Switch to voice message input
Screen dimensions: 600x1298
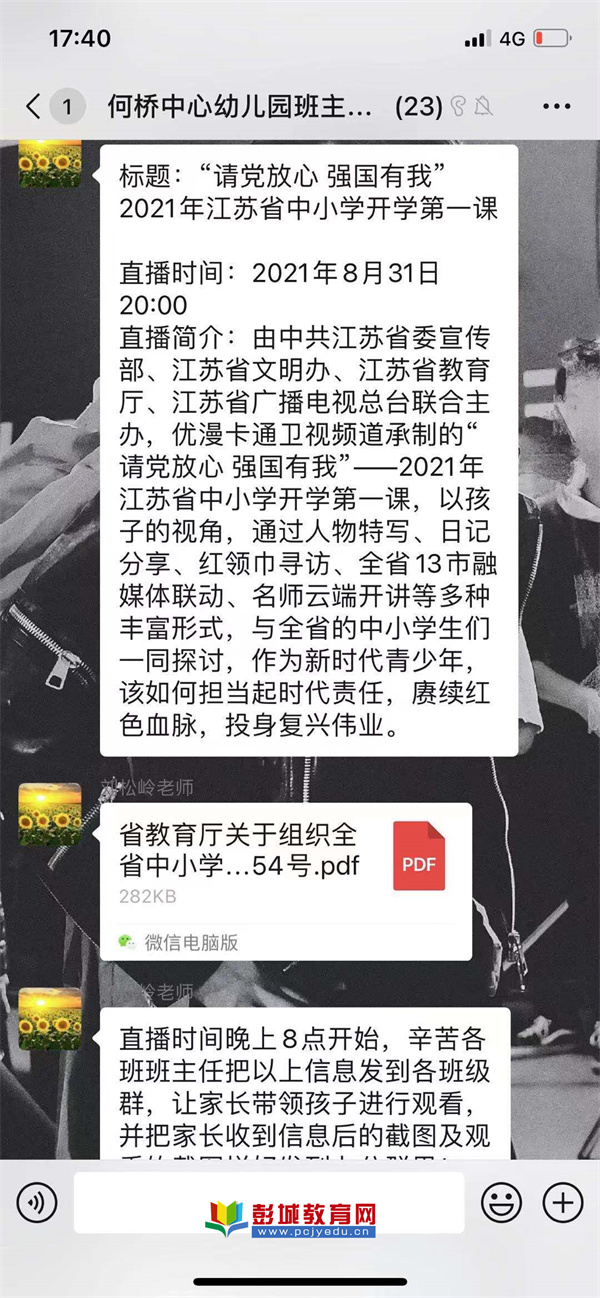[37, 1202]
